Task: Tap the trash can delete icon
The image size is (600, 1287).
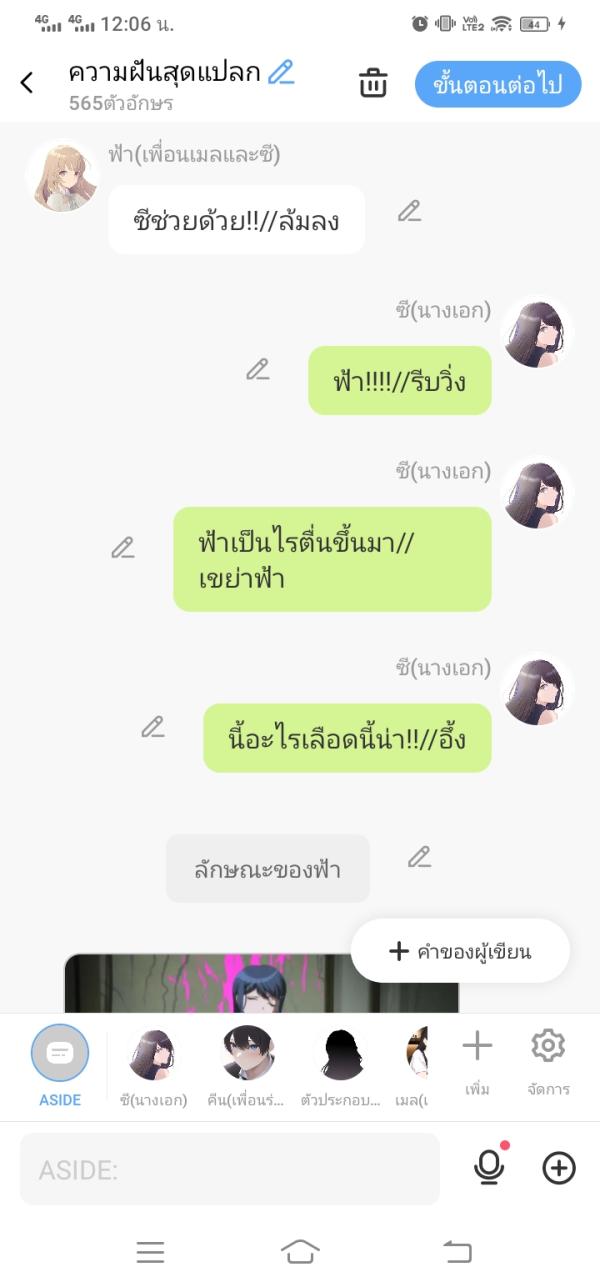Action: [373, 83]
